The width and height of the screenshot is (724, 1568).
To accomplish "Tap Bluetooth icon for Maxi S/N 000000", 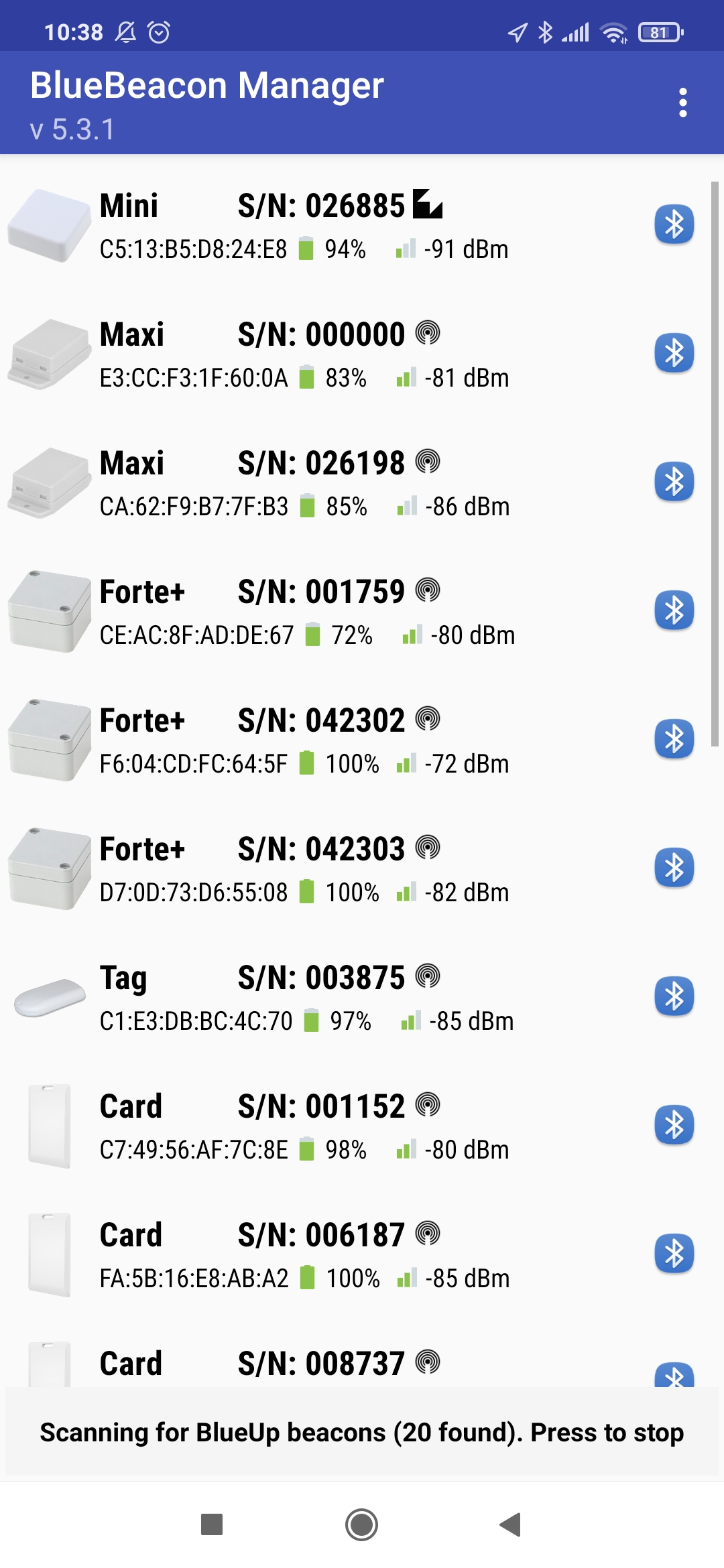I will [x=674, y=353].
